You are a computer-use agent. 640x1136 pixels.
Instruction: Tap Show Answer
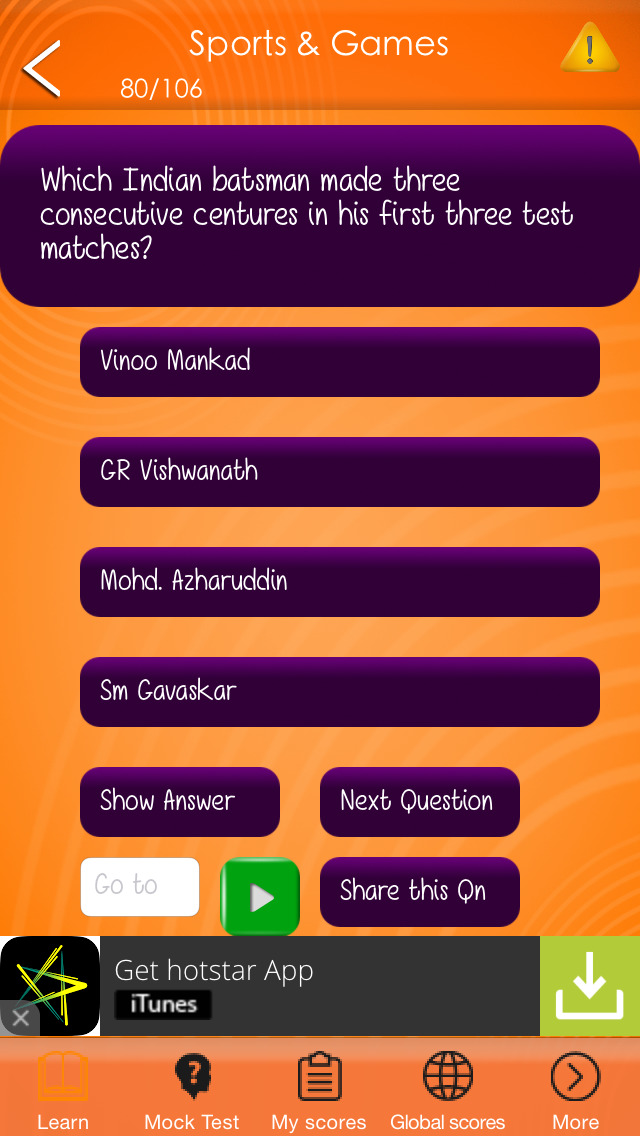(180, 802)
